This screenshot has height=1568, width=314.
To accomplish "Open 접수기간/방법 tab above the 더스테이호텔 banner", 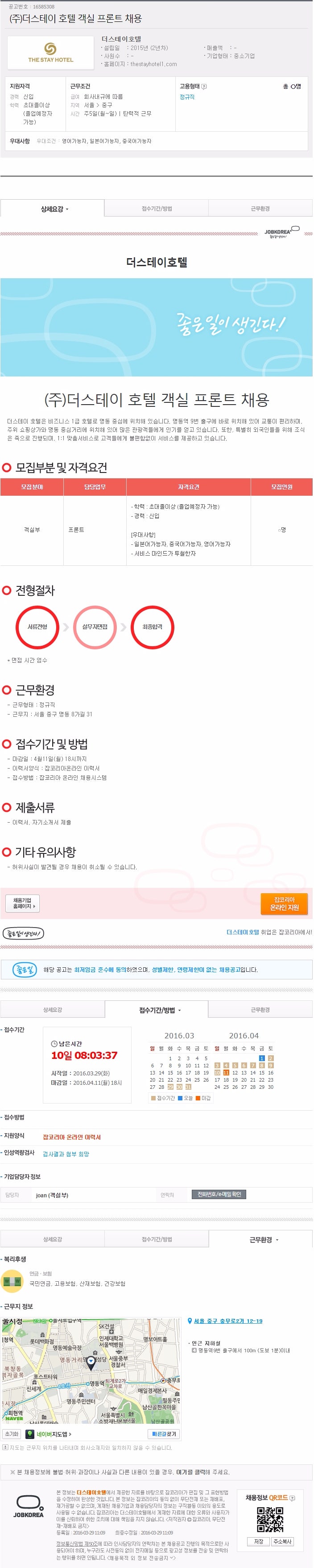I will point(156,209).
